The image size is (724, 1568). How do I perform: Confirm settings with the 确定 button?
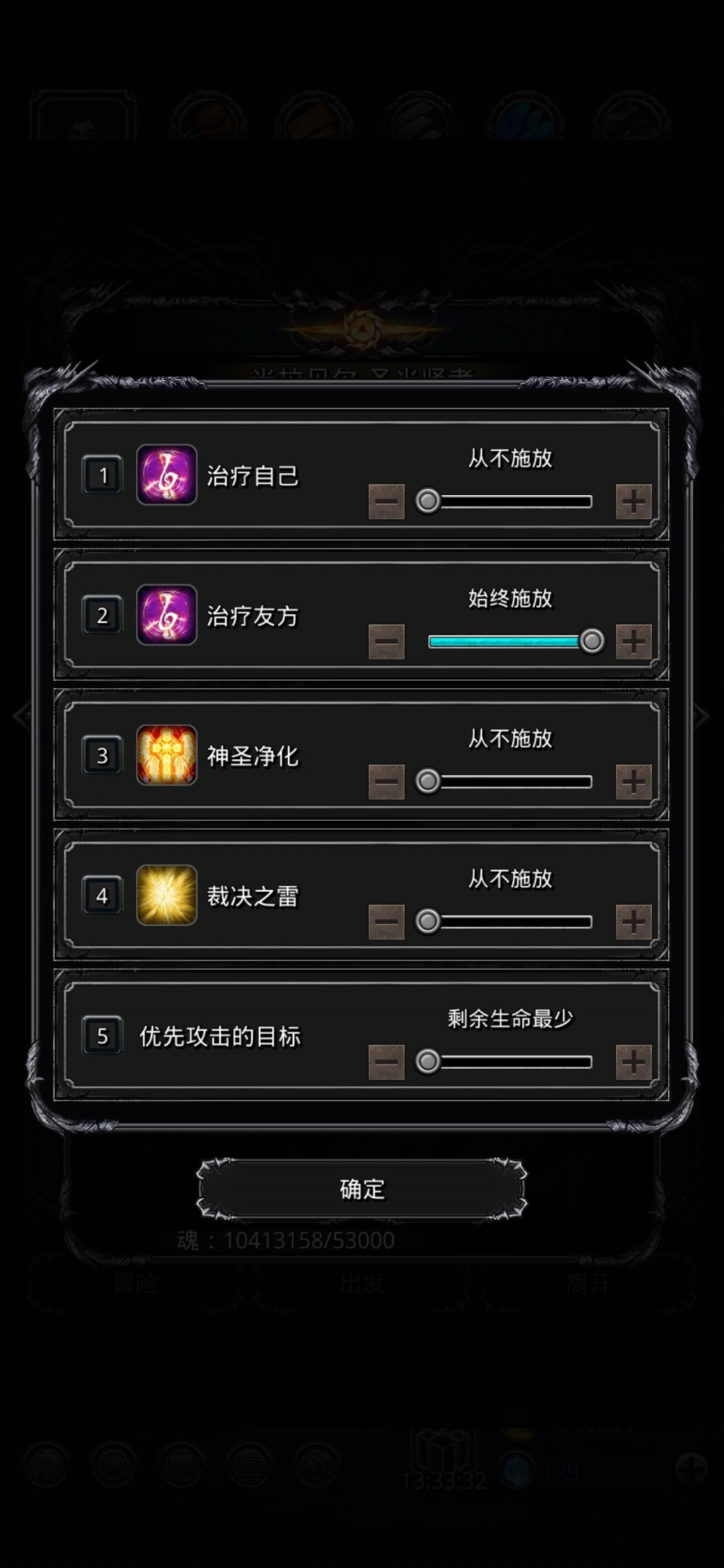(362, 1189)
